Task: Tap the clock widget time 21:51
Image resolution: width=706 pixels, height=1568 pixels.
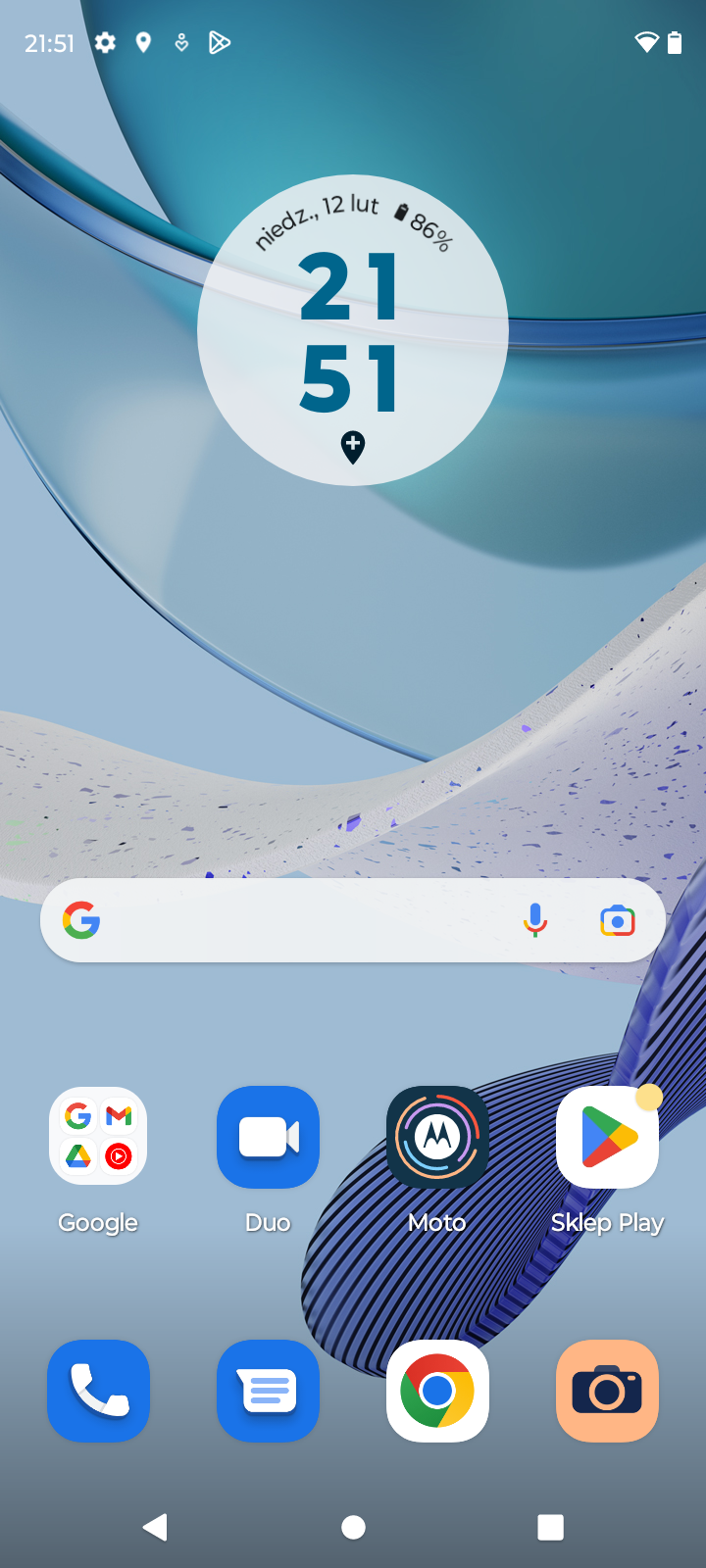Action: [x=350, y=333]
